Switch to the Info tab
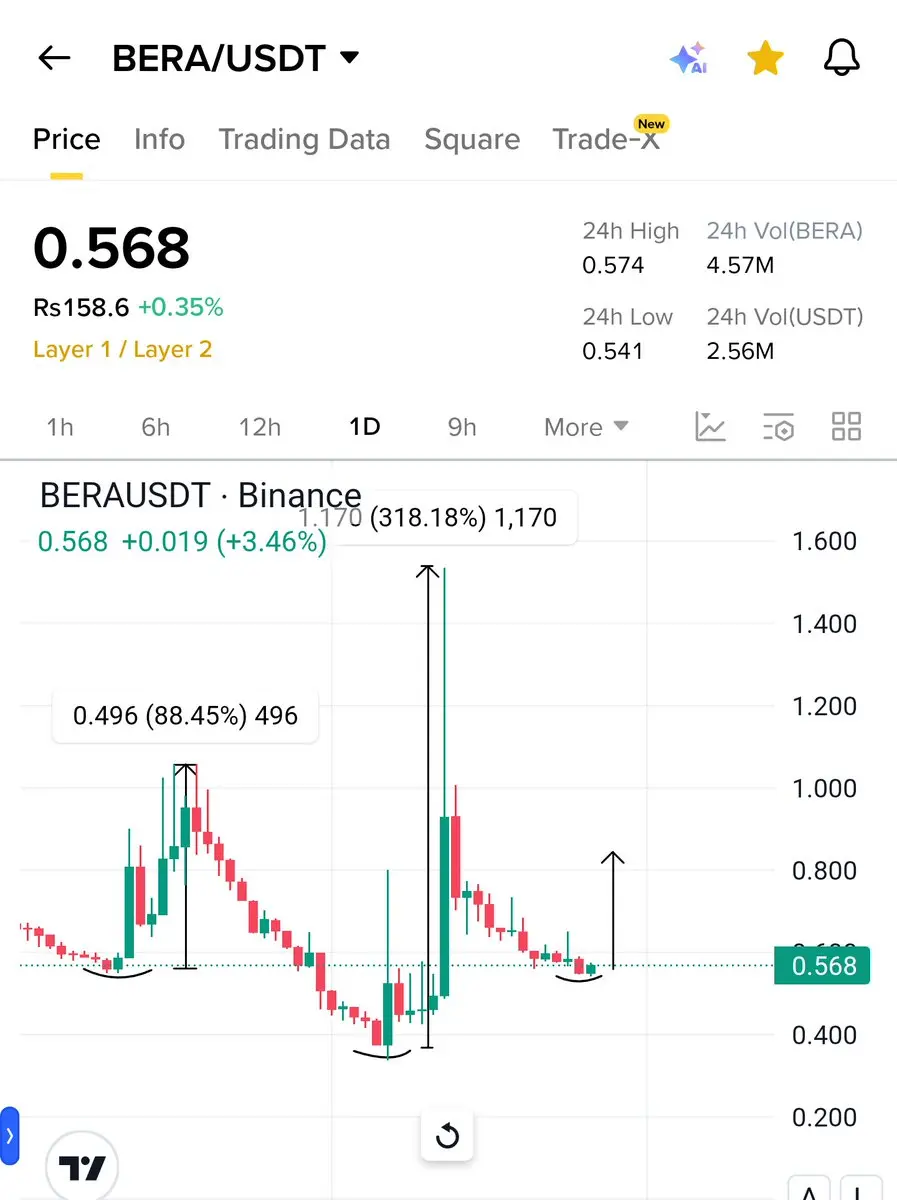The image size is (897, 1200). pyautogui.click(x=159, y=139)
